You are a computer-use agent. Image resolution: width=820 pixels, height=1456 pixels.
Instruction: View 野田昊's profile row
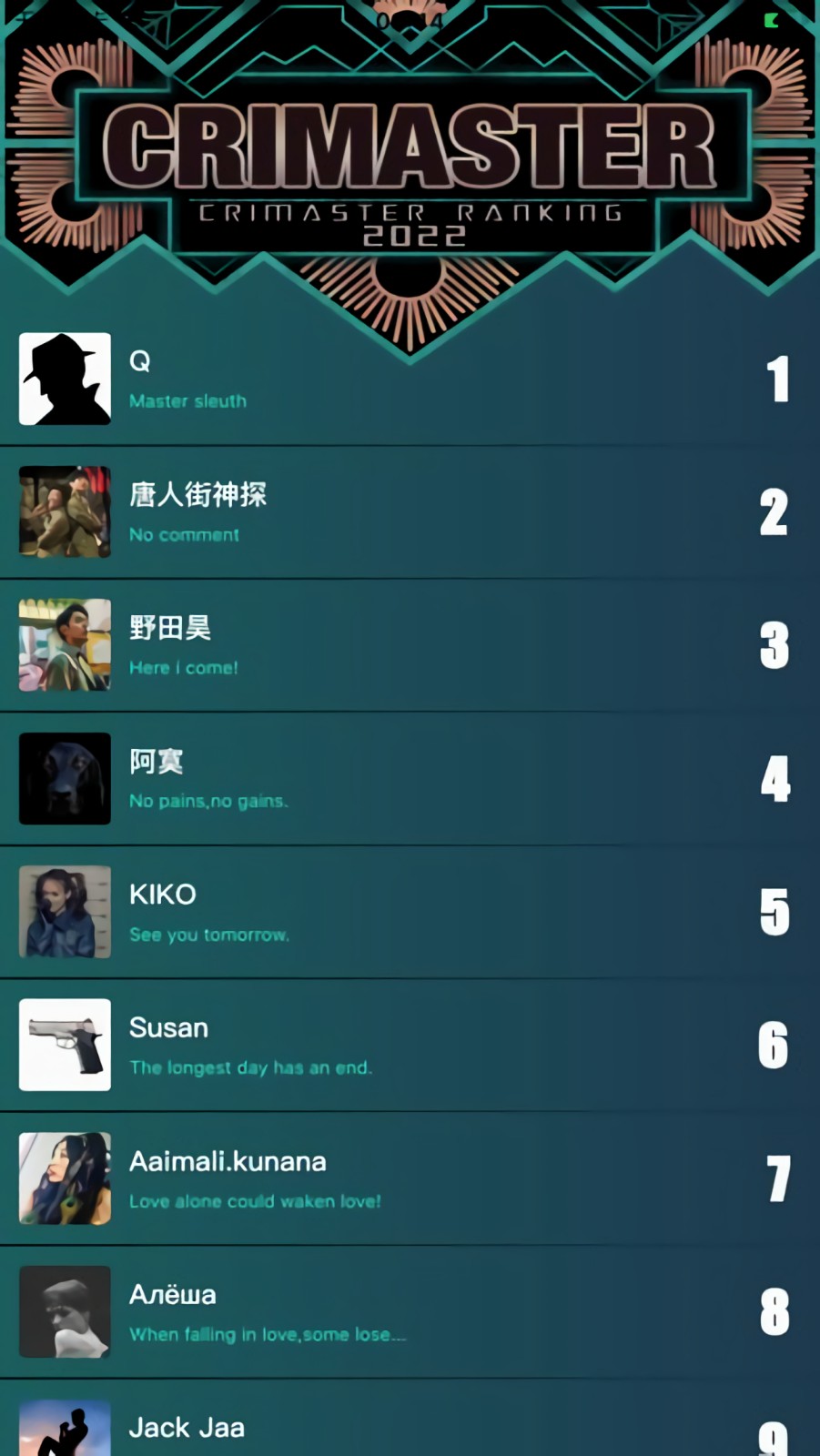point(410,645)
